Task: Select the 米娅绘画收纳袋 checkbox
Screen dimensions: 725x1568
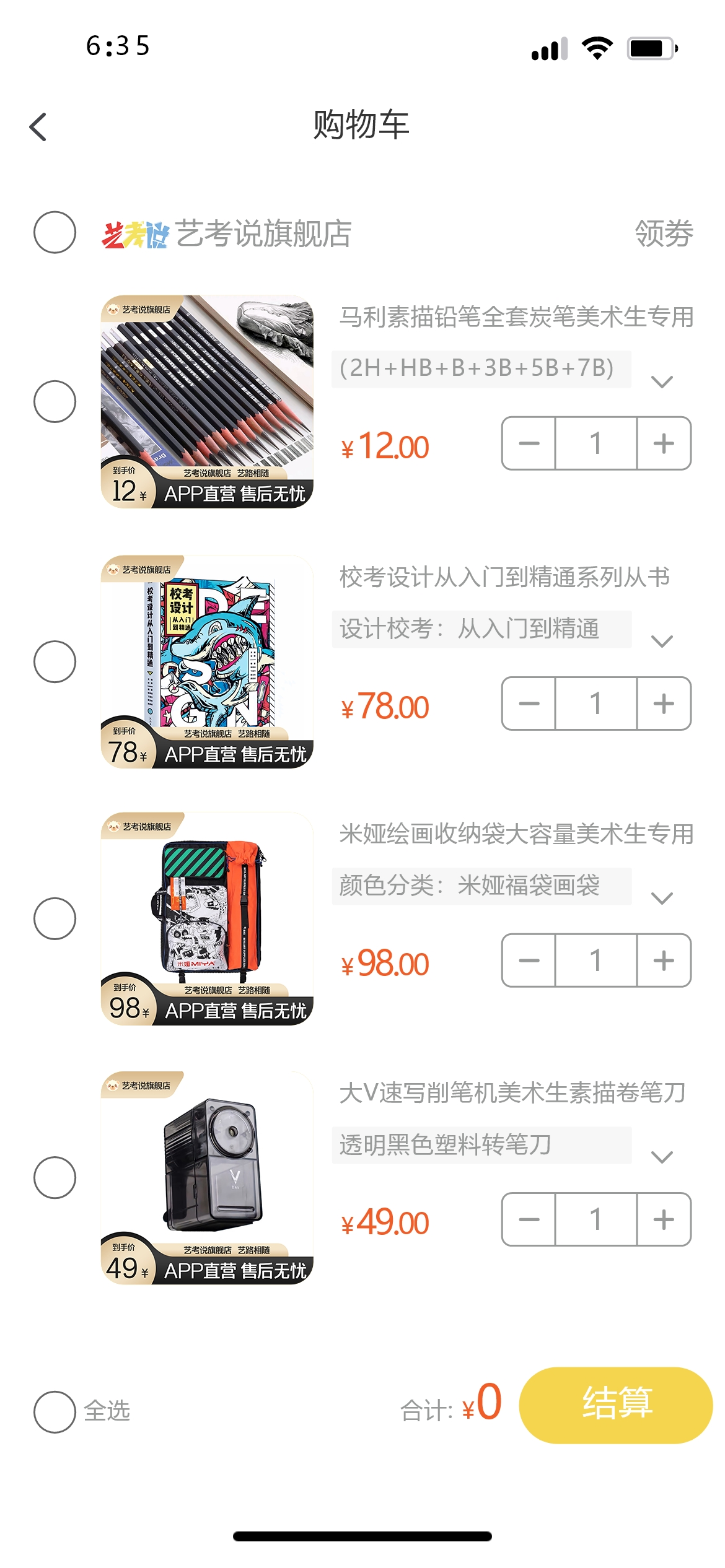Action: (55, 918)
